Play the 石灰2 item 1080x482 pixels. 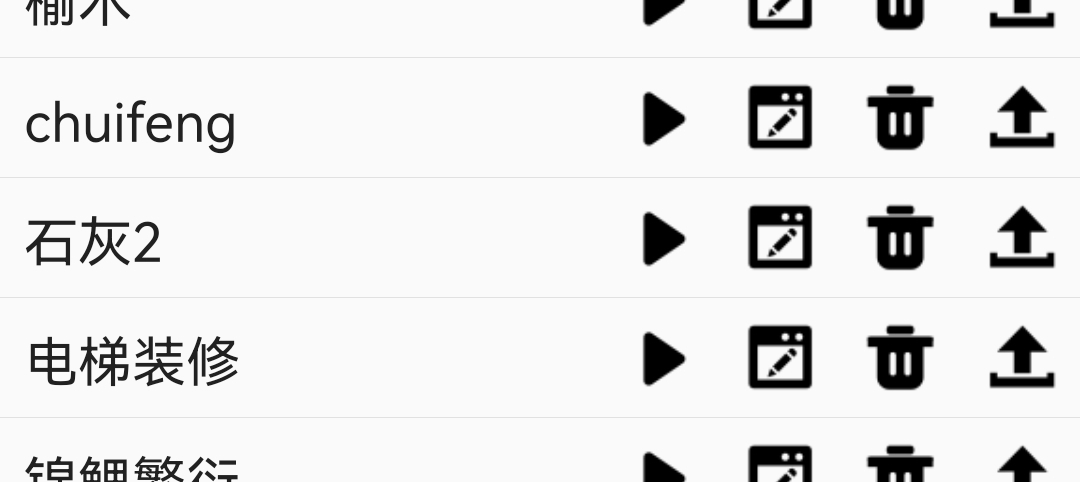(x=663, y=238)
